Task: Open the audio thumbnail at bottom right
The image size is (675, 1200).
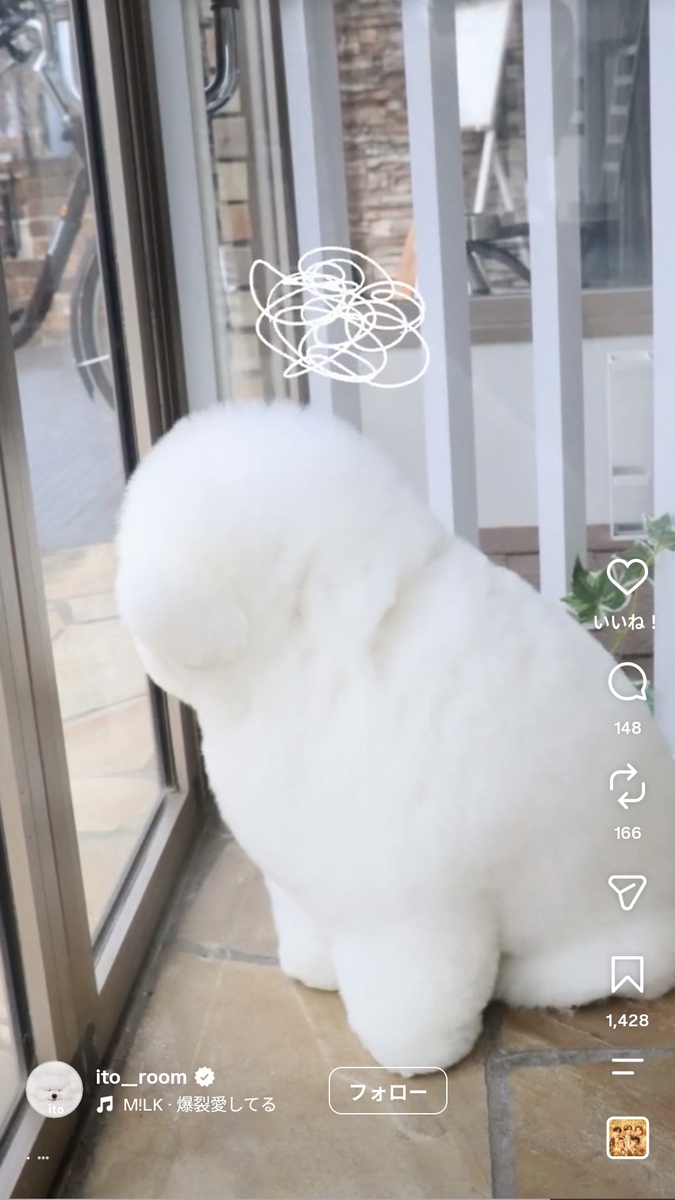Action: pos(627,1138)
